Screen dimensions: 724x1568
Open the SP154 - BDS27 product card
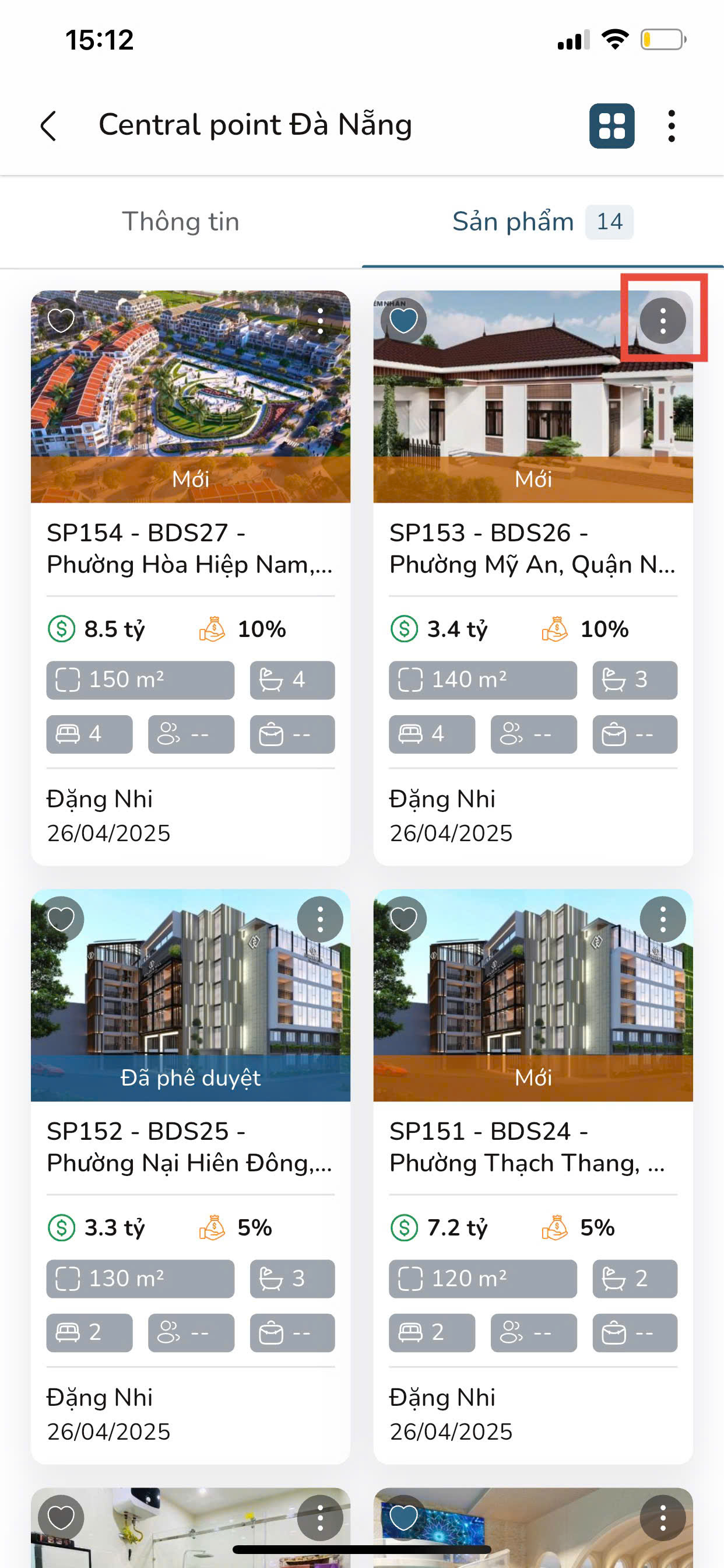(190, 549)
